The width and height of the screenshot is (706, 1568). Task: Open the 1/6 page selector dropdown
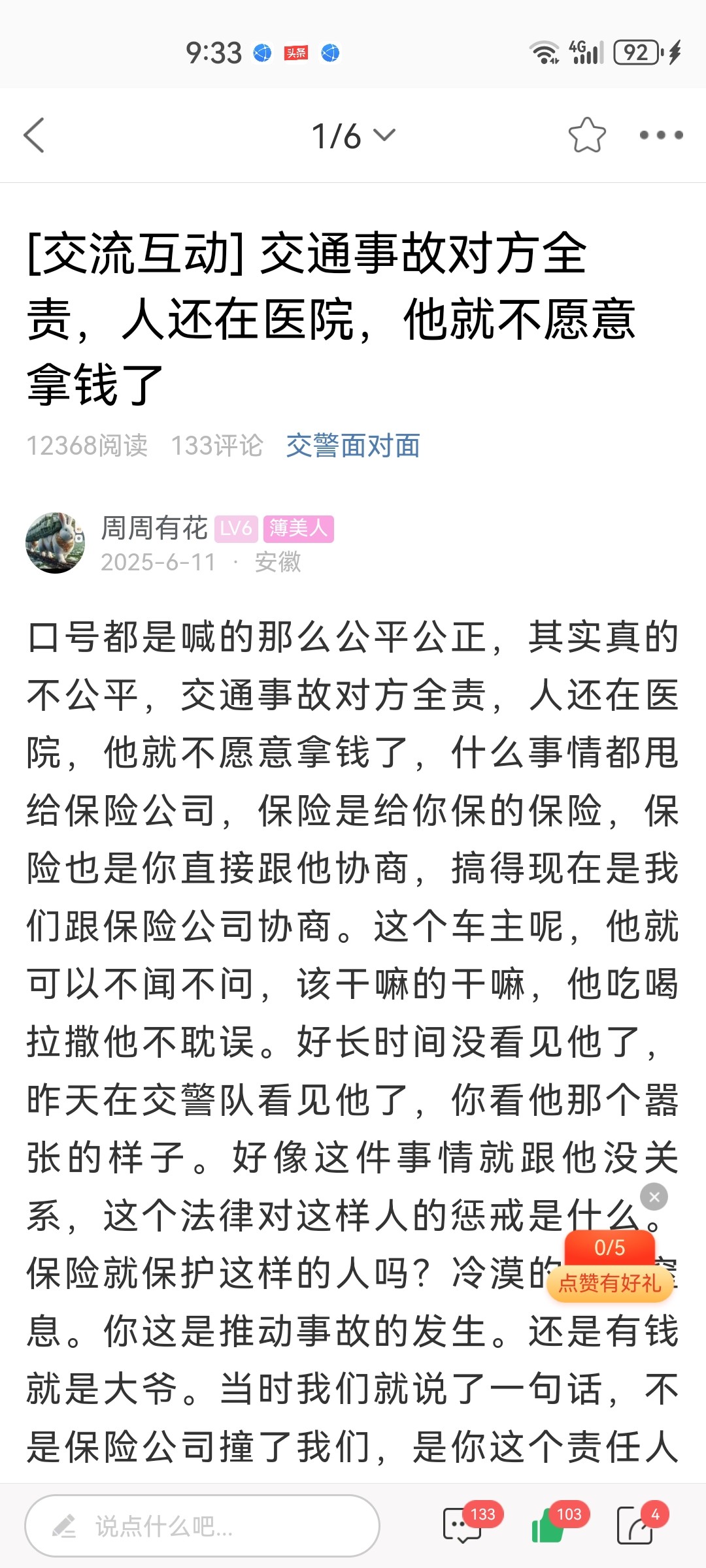353,136
